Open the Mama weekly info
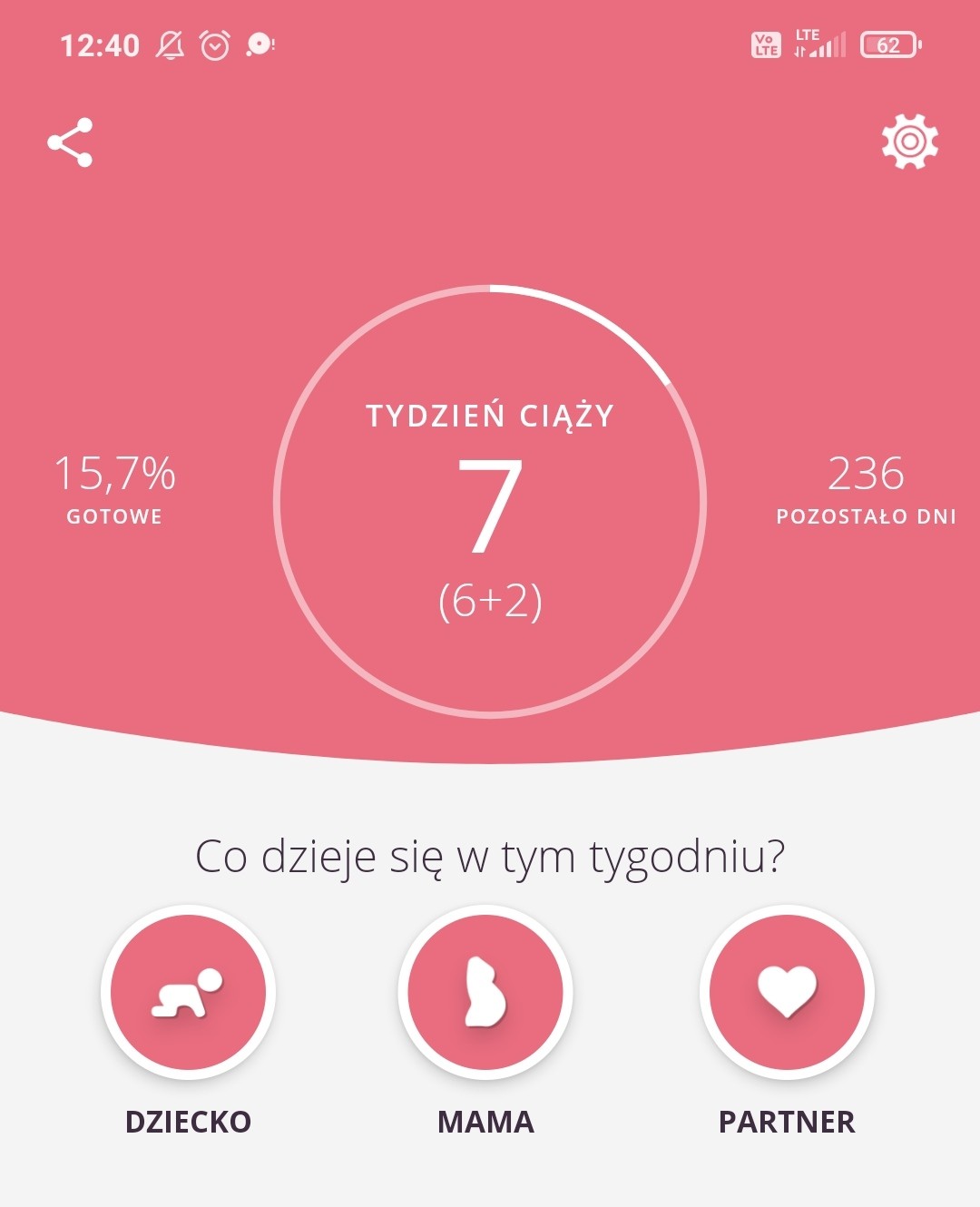 pos(485,991)
